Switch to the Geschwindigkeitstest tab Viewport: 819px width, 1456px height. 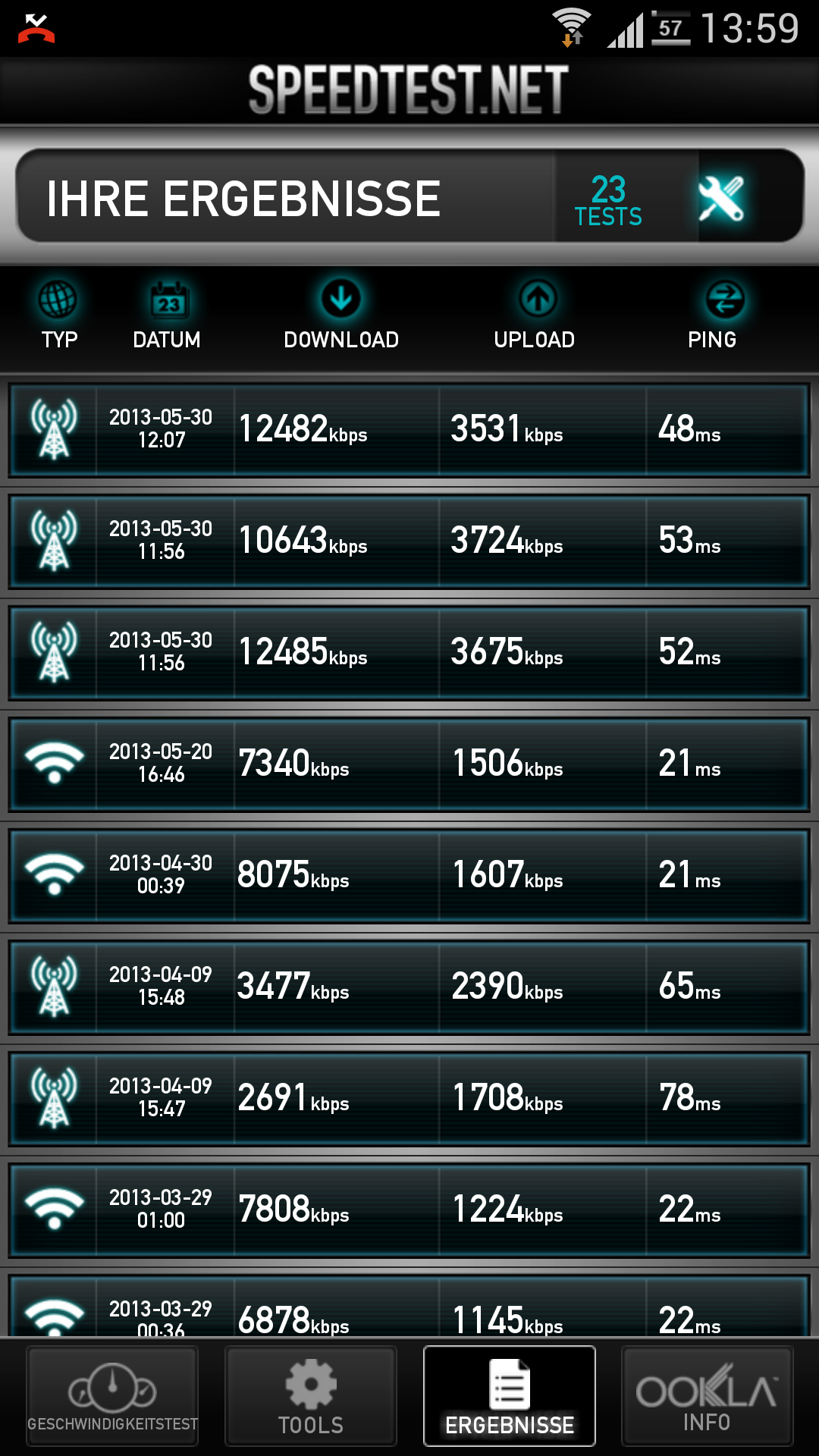(x=112, y=1397)
